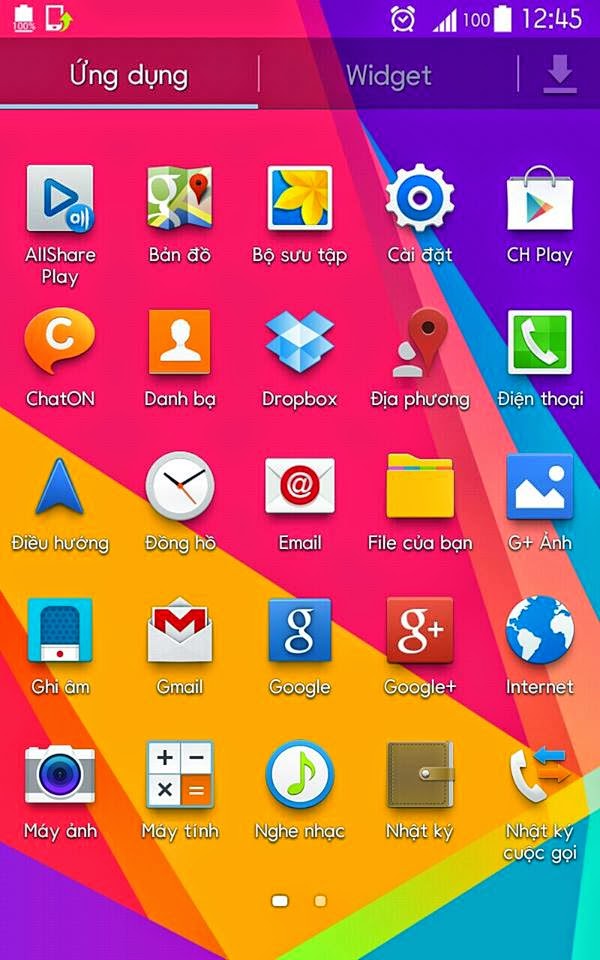Viewport: 600px width, 960px height.
Task: Open Đồng hồ clock app
Action: click(180, 486)
